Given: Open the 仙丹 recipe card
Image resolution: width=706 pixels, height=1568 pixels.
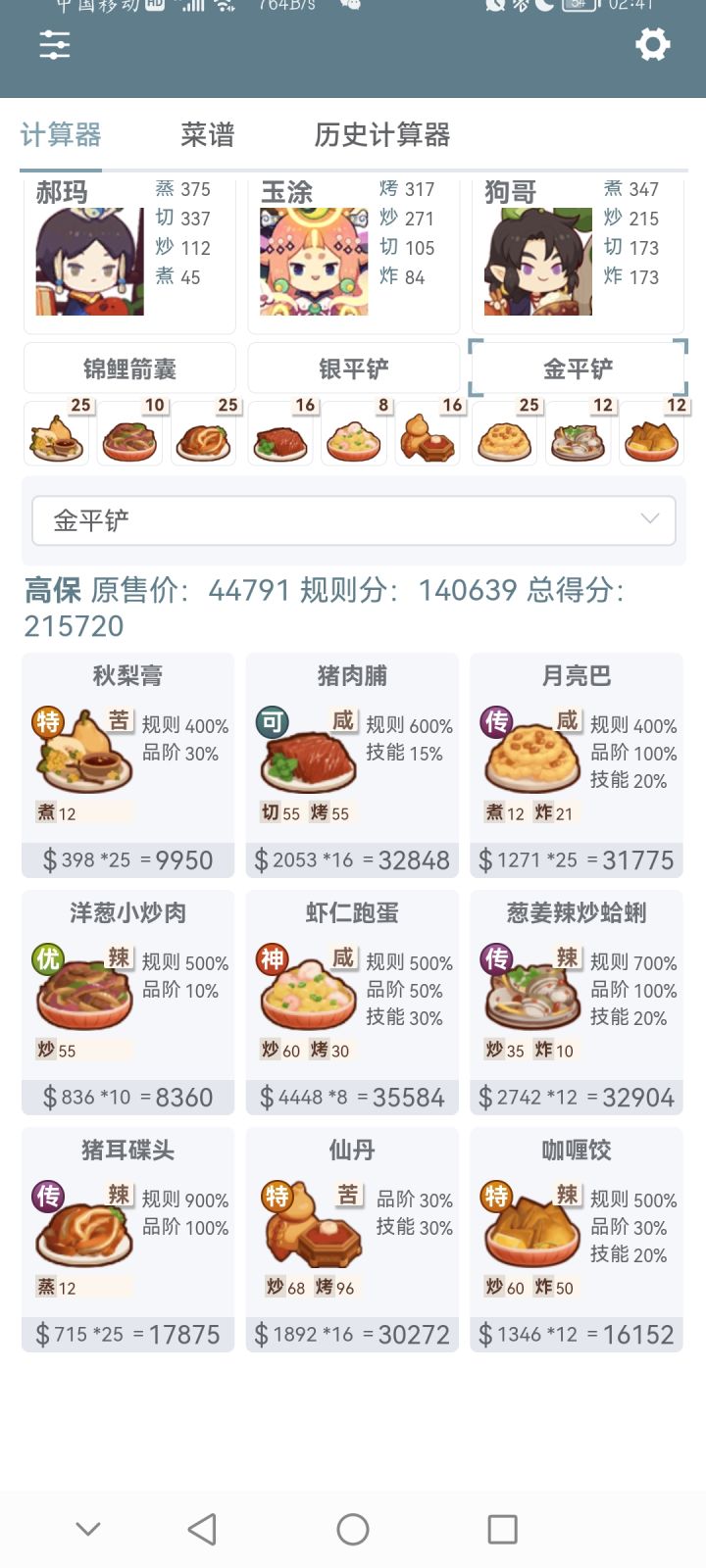Looking at the screenshot, I should 352,1239.
